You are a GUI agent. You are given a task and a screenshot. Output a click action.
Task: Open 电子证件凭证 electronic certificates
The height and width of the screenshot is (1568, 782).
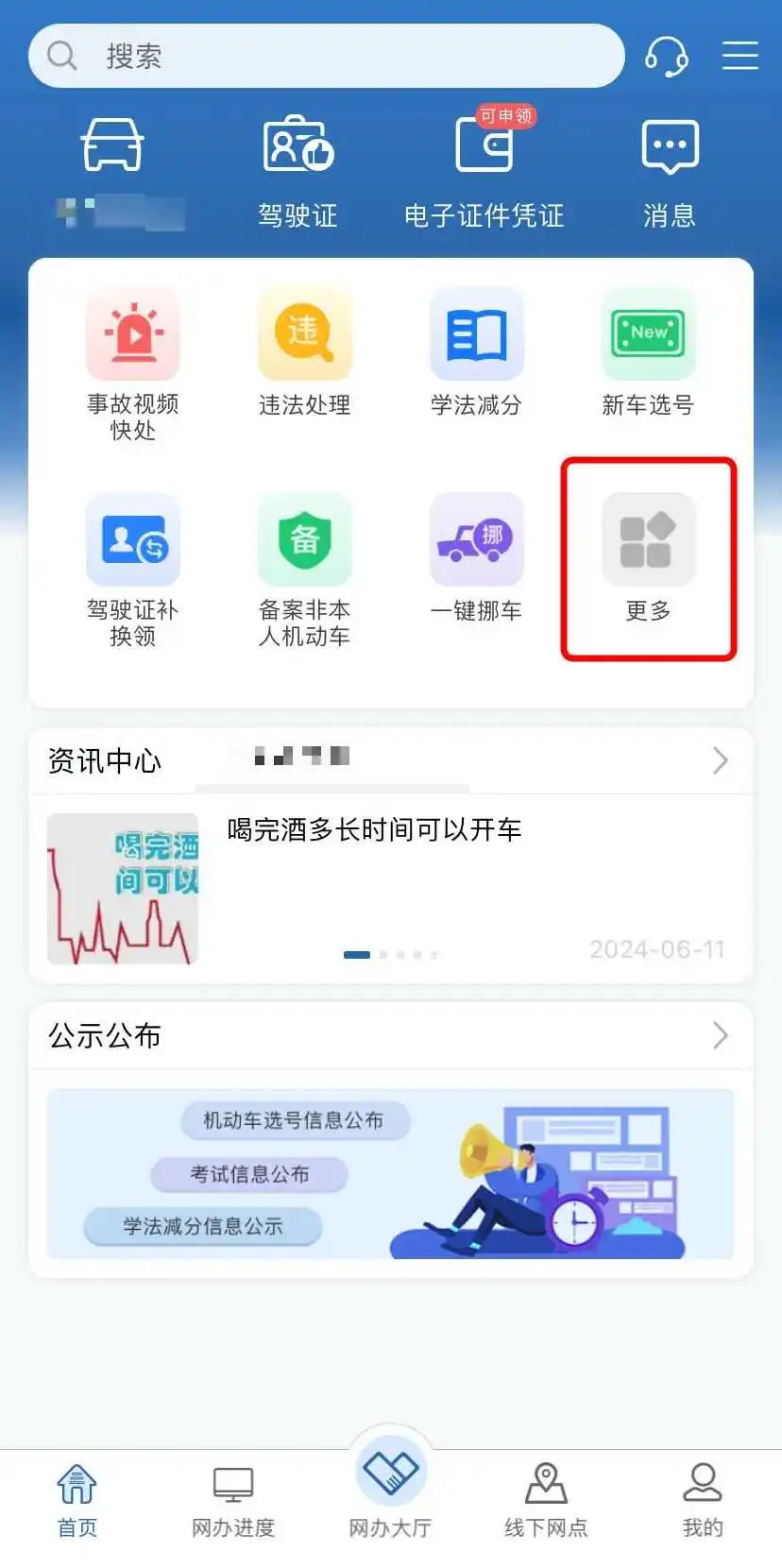pos(484,170)
